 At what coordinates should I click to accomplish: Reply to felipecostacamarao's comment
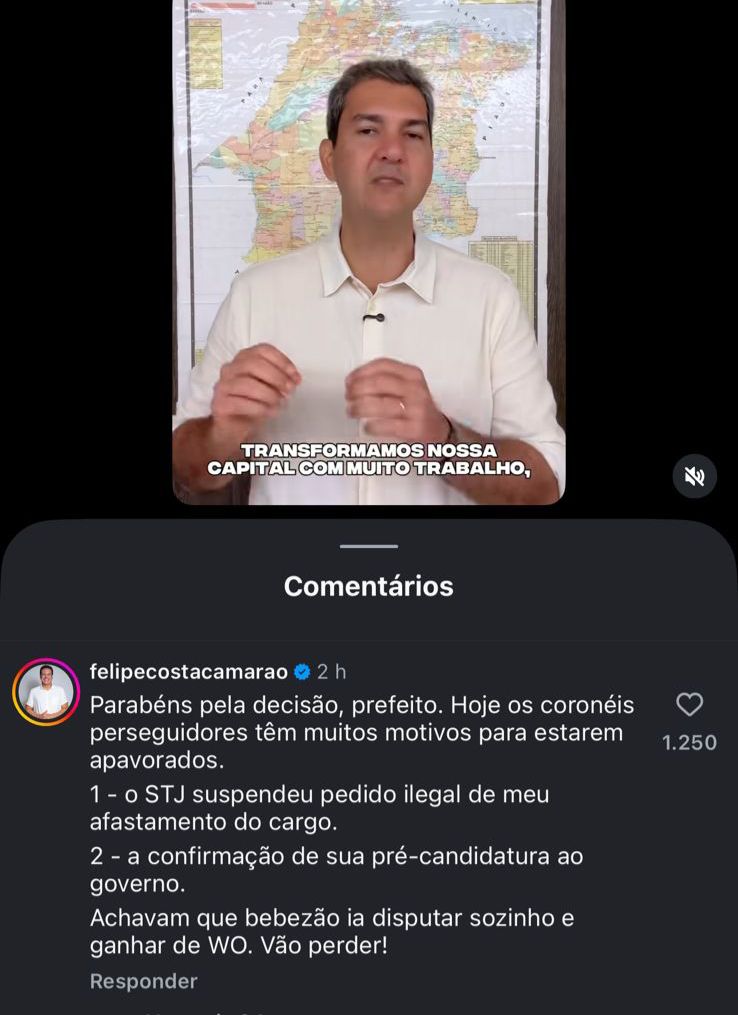coord(144,981)
